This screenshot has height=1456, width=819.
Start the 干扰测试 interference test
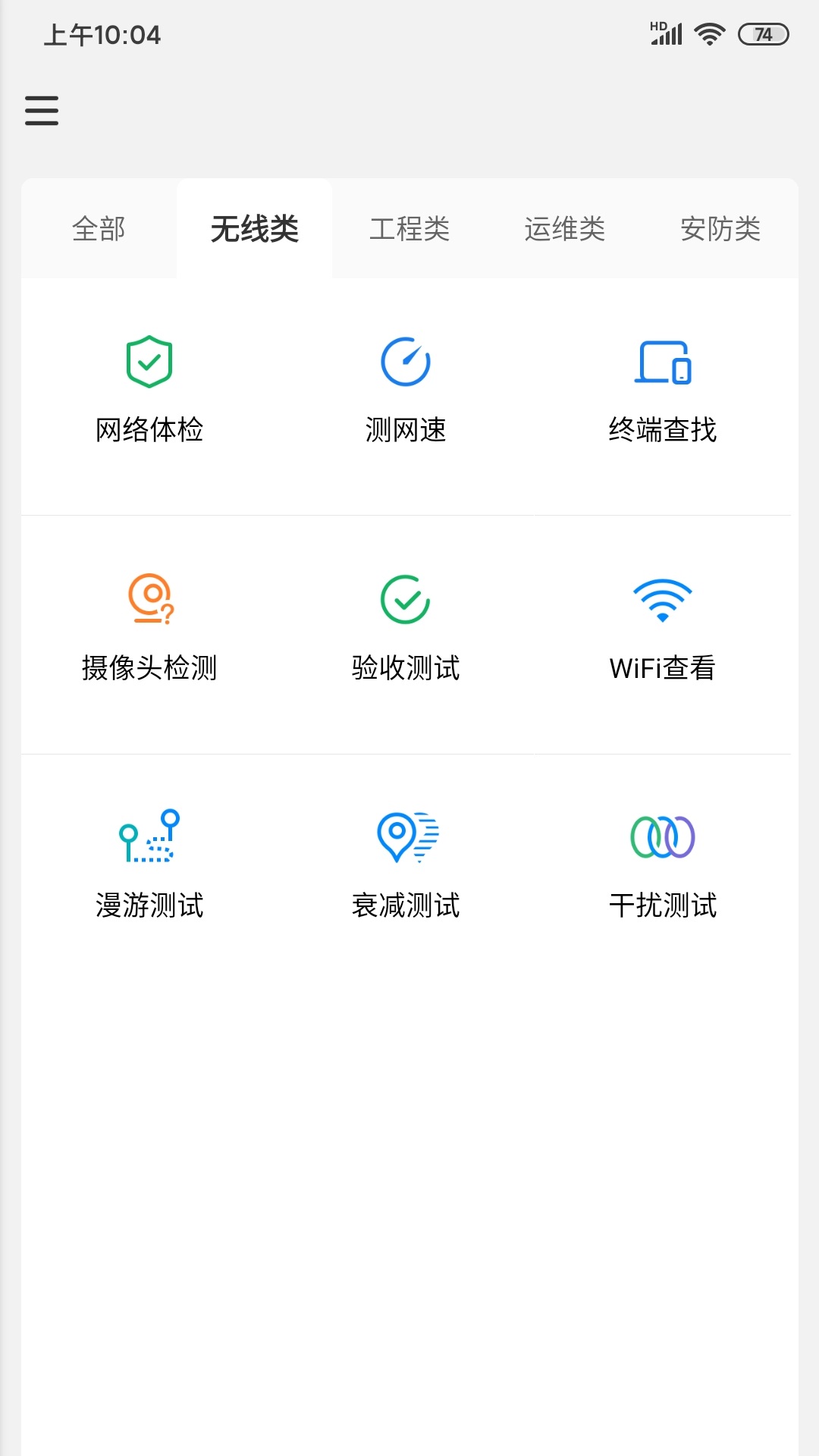[663, 865]
